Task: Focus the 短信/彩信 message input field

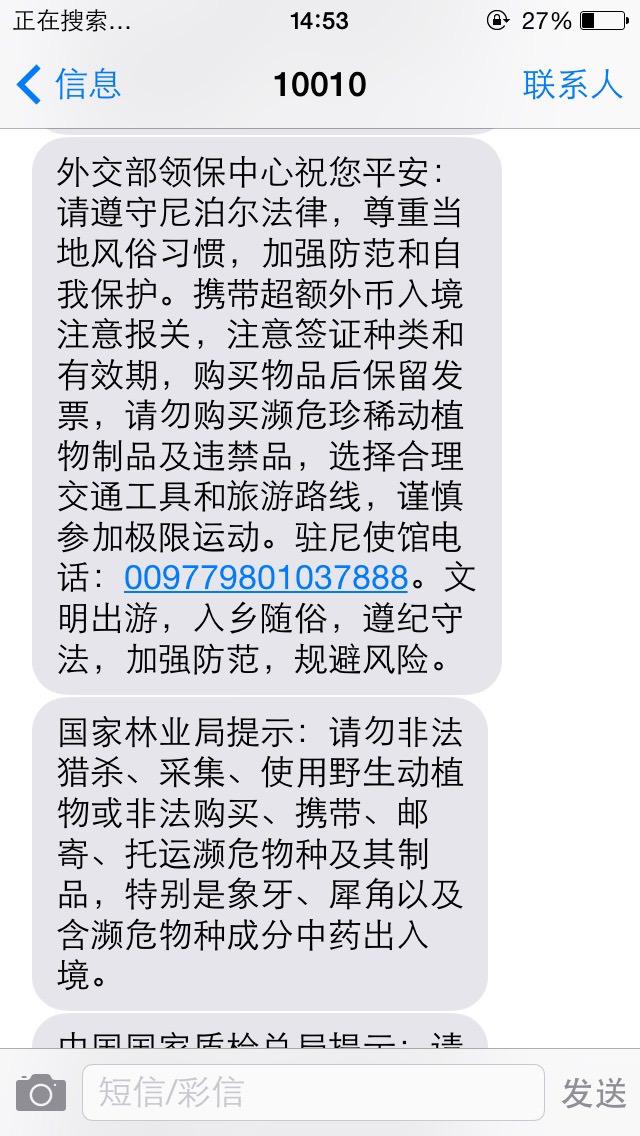Action: point(312,1093)
